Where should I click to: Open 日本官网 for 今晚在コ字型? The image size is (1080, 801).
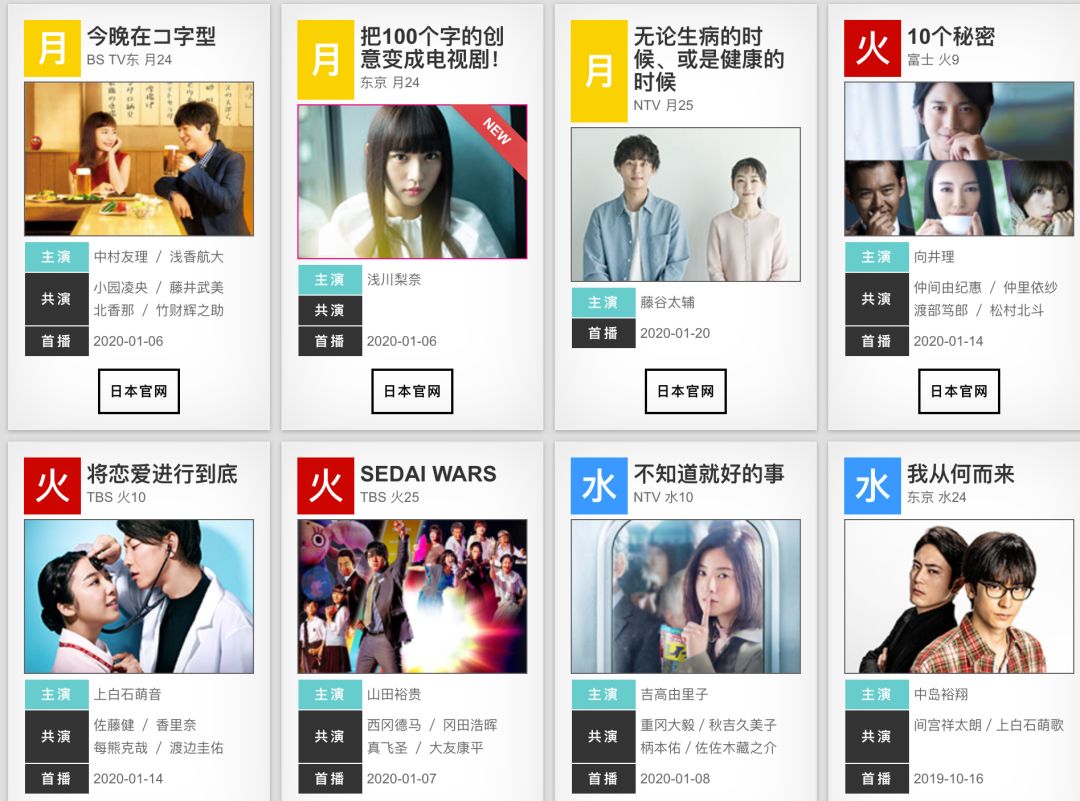coord(139,391)
